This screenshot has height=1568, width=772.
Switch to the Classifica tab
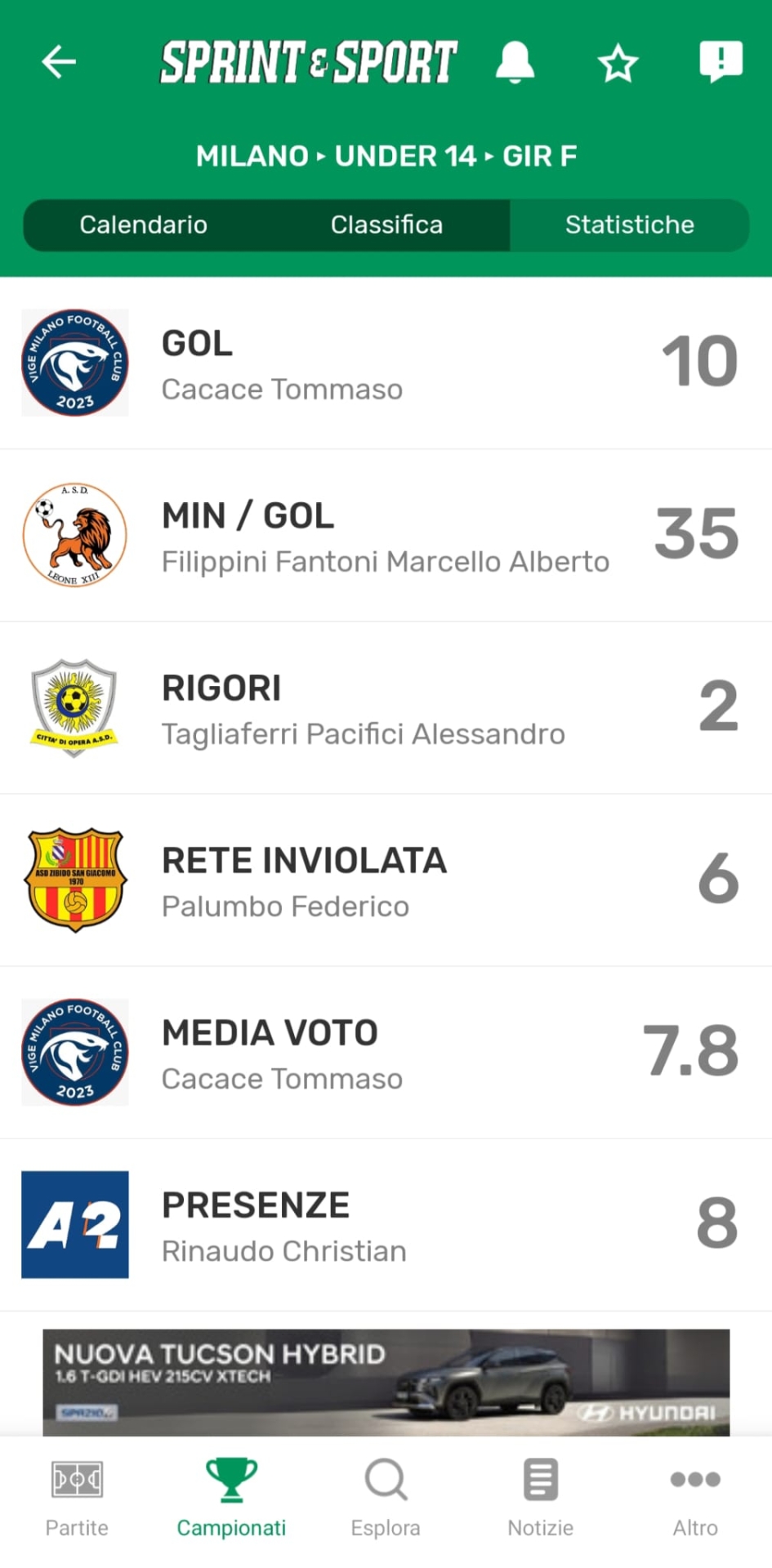(386, 225)
